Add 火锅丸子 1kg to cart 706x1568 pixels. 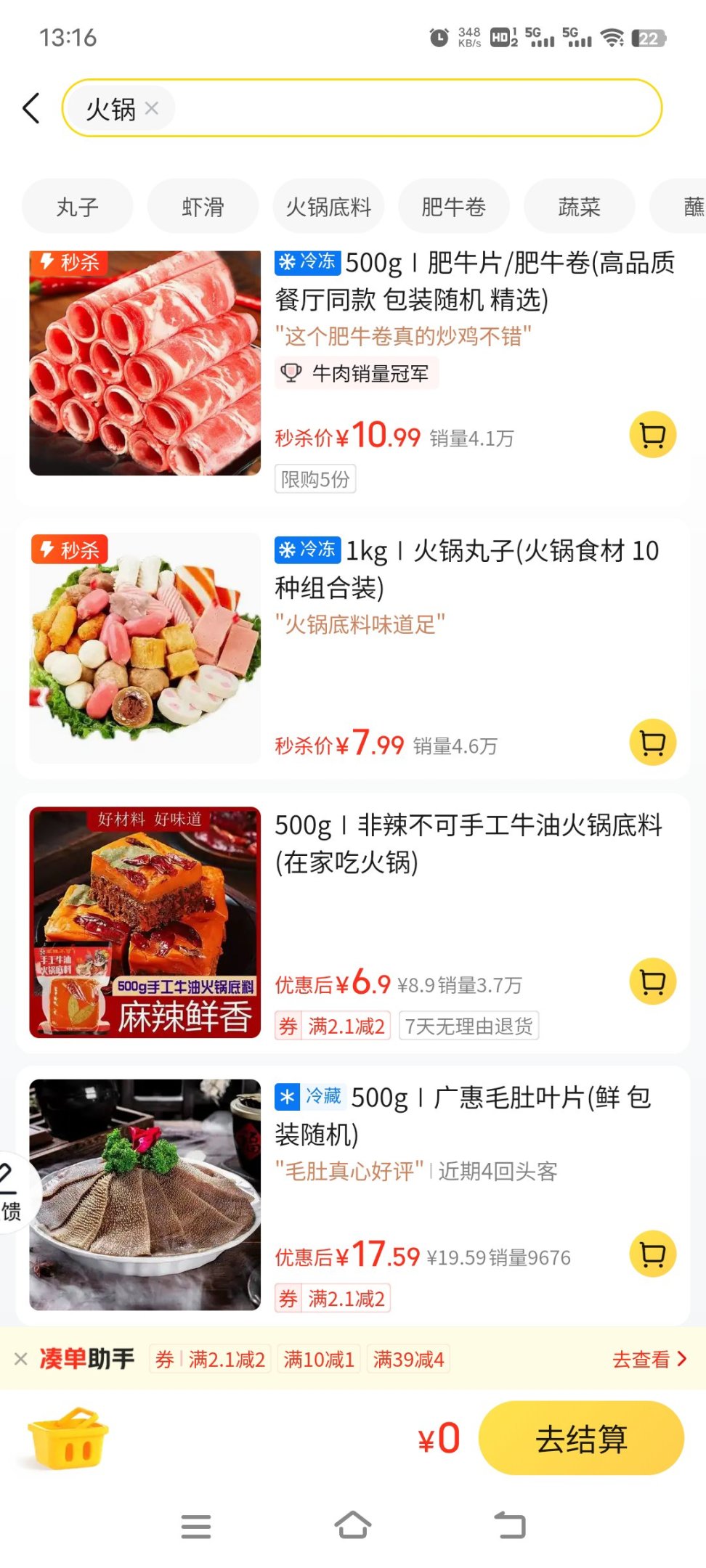(x=652, y=742)
